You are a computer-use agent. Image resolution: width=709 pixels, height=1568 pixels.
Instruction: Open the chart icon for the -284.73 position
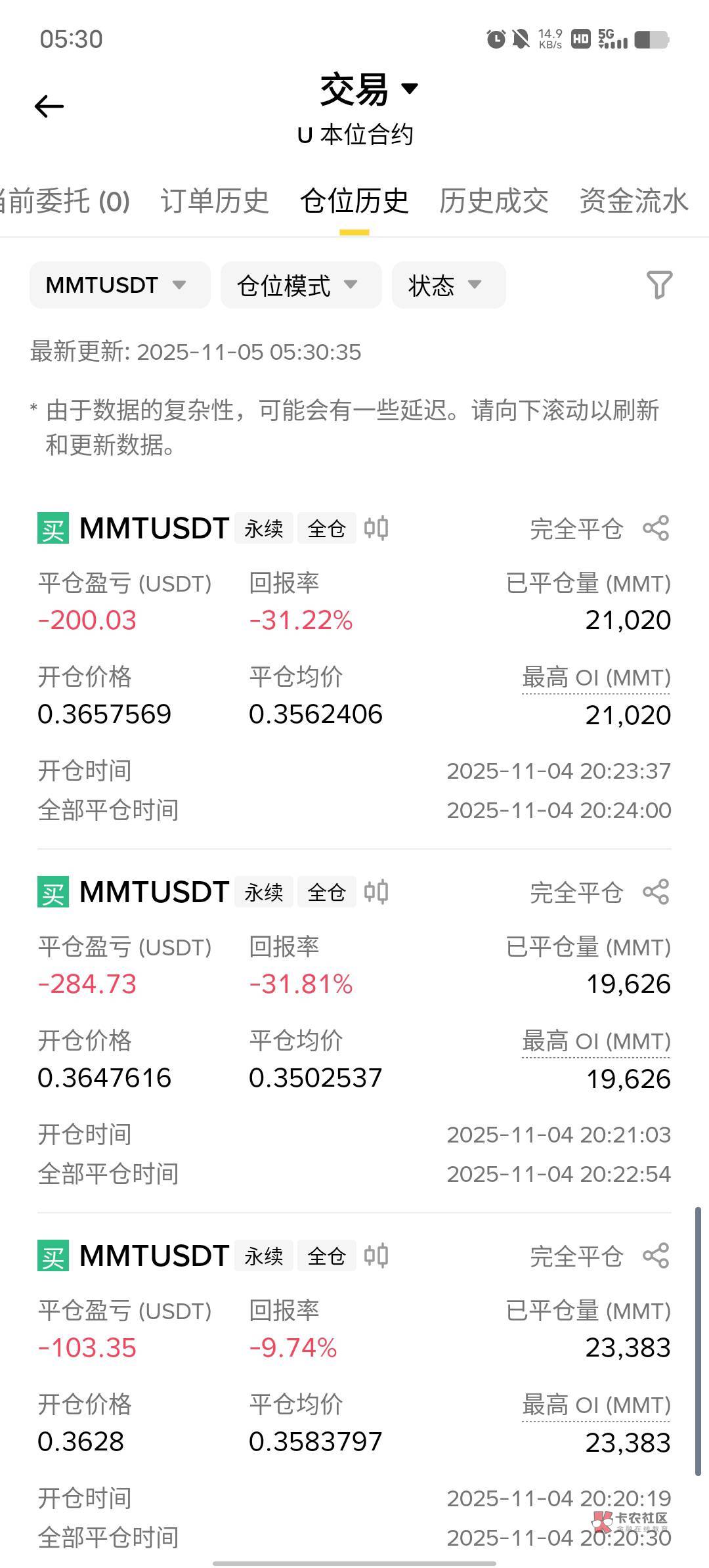(x=376, y=892)
